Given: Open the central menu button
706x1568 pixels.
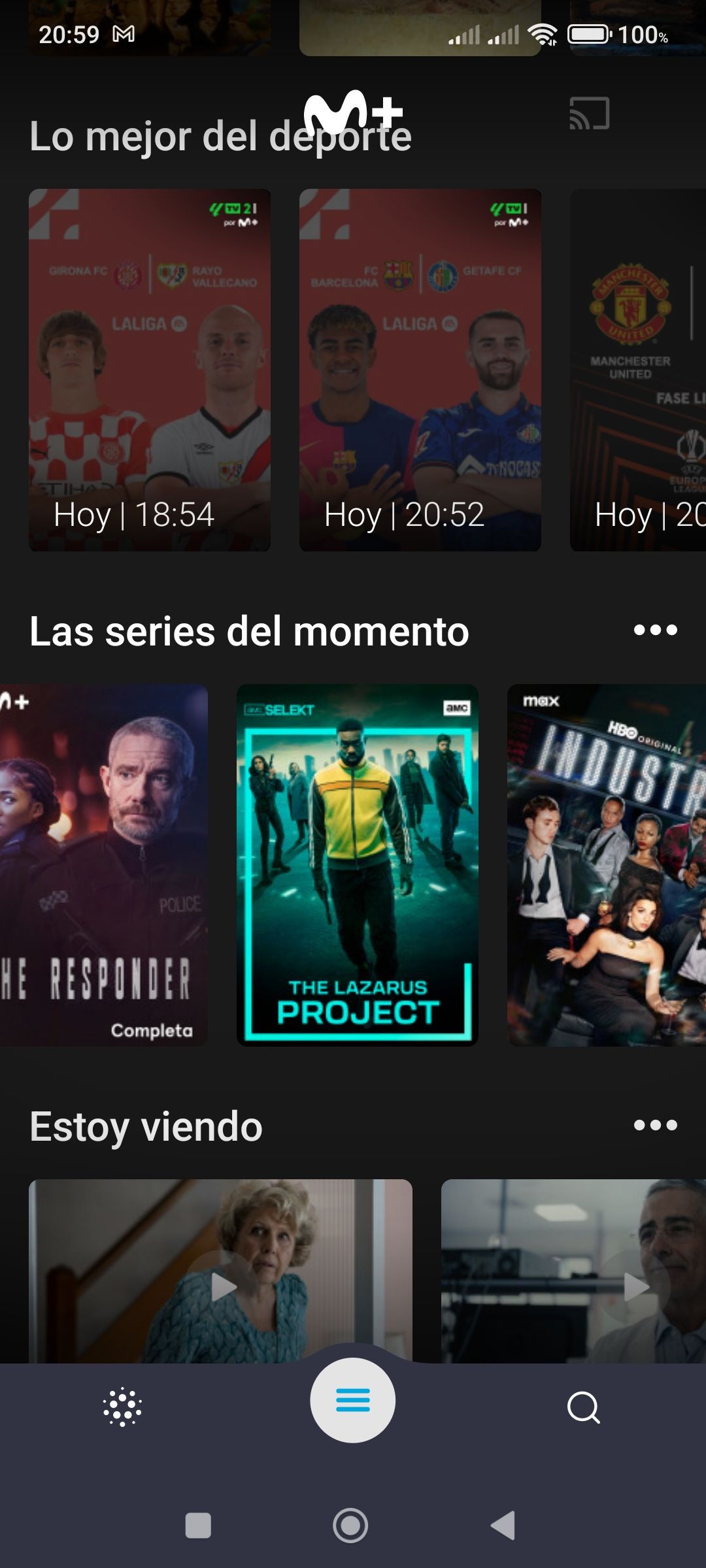Looking at the screenshot, I should coord(352,1400).
